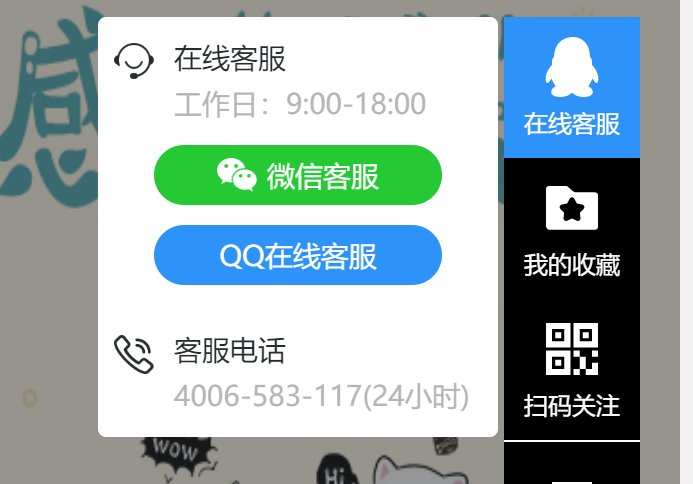
Task: Start QQ online customer service chat
Action: 297,256
